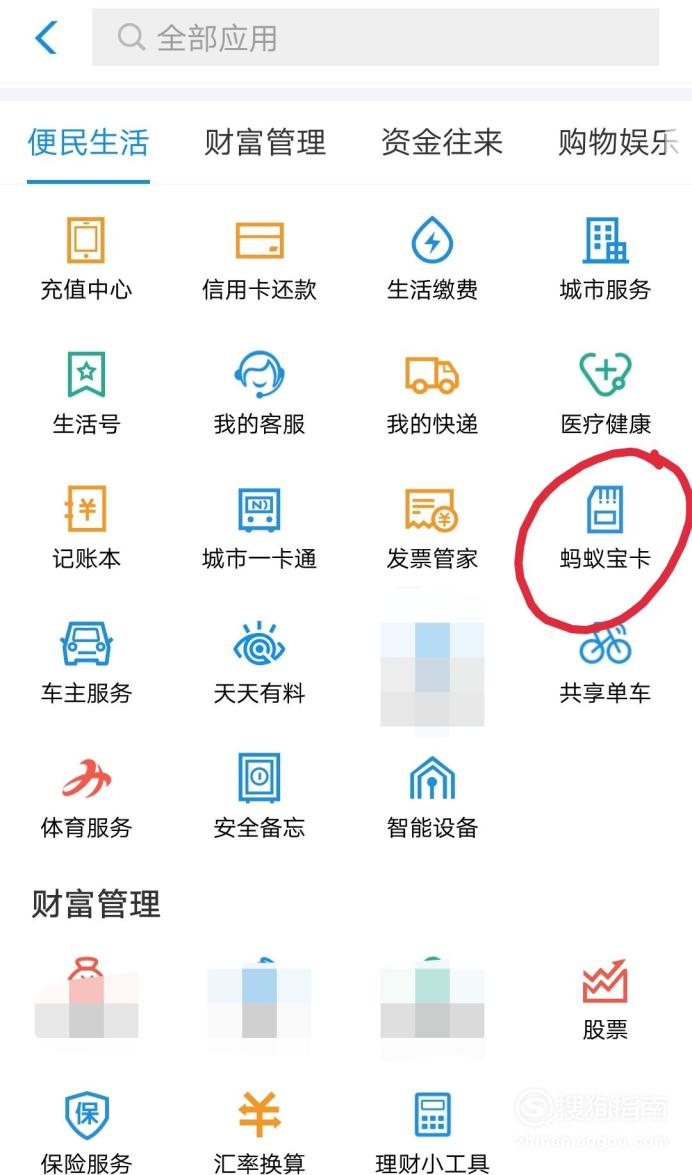Image resolution: width=692 pixels, height=1175 pixels.
Task: Switch to the 财富管理 tab
Action: click(x=265, y=142)
